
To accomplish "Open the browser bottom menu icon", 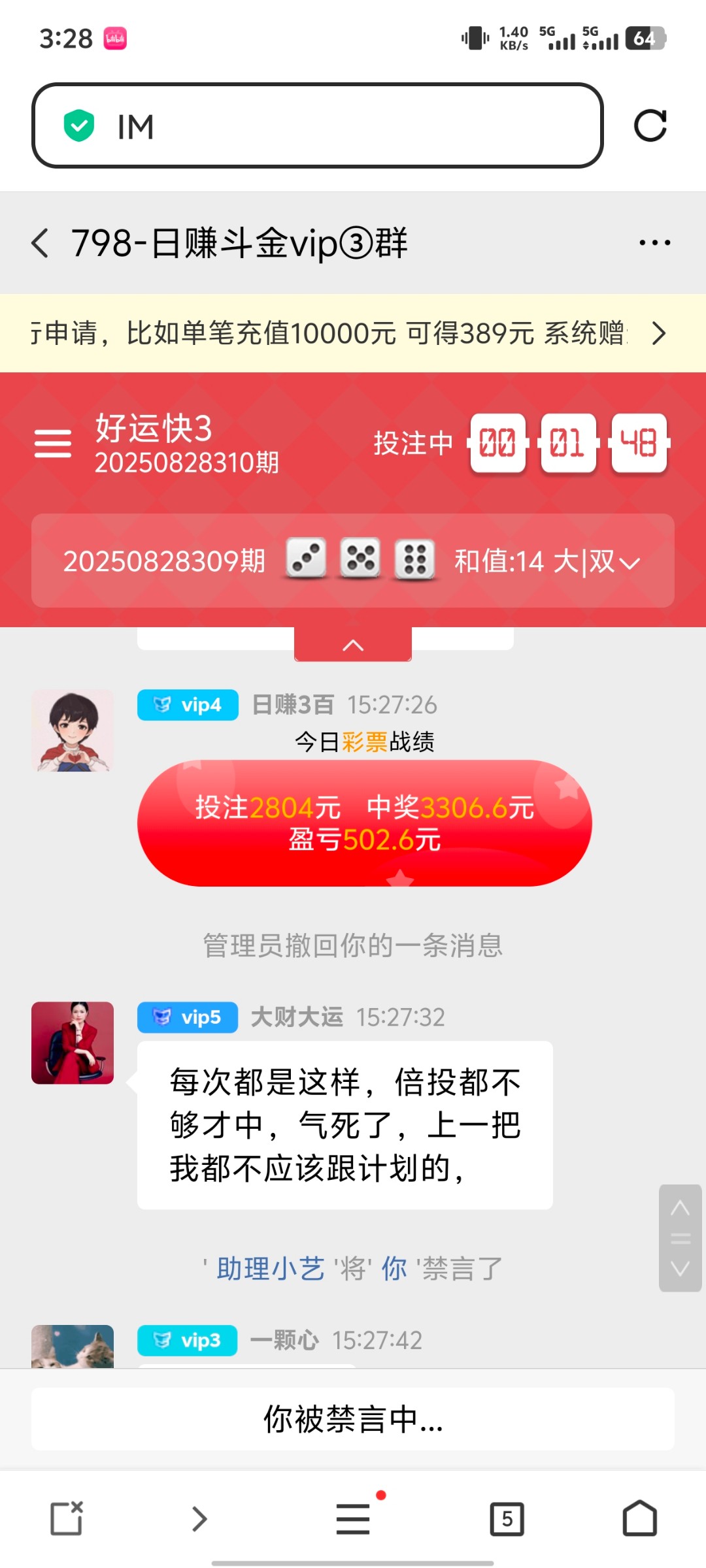I will [352, 1518].
